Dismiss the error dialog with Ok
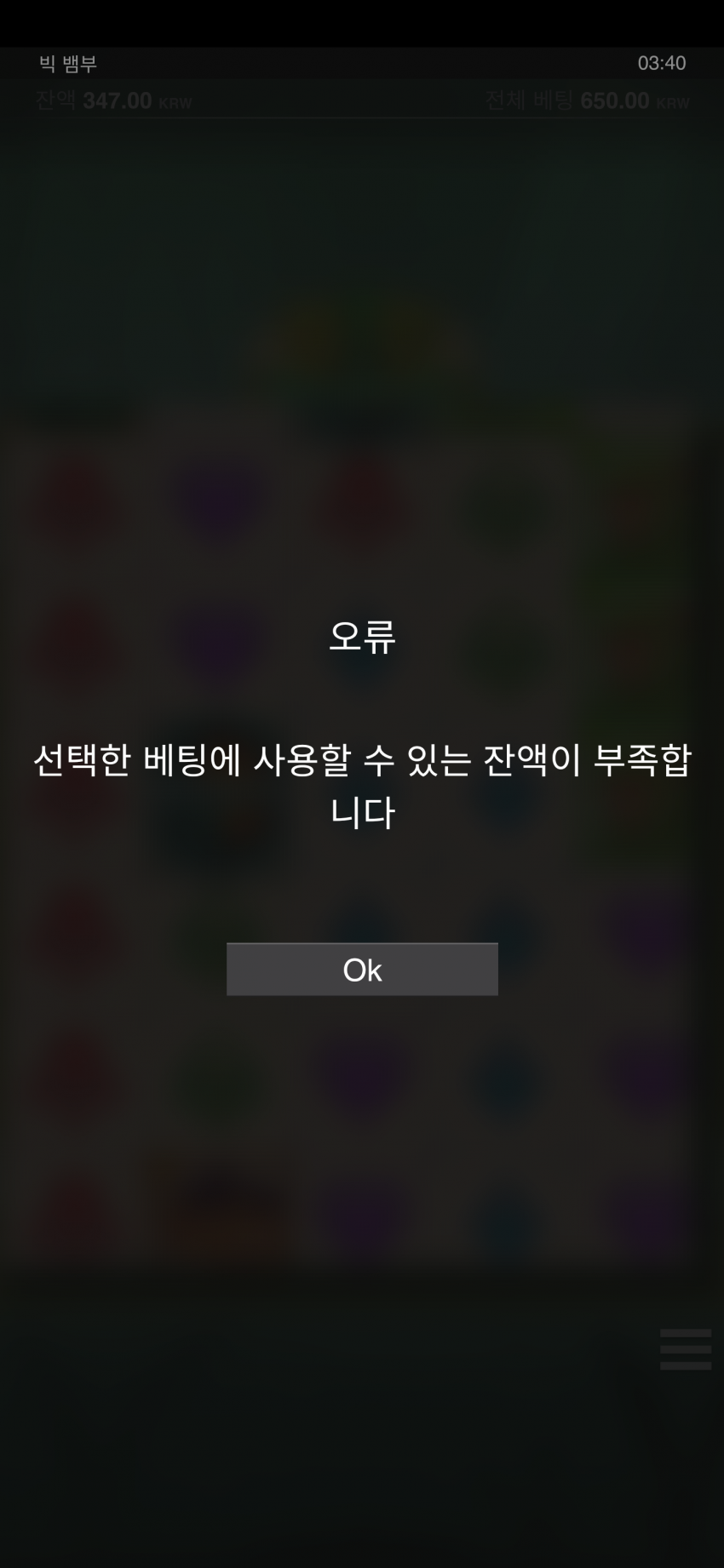The width and height of the screenshot is (724, 1568). tap(362, 970)
